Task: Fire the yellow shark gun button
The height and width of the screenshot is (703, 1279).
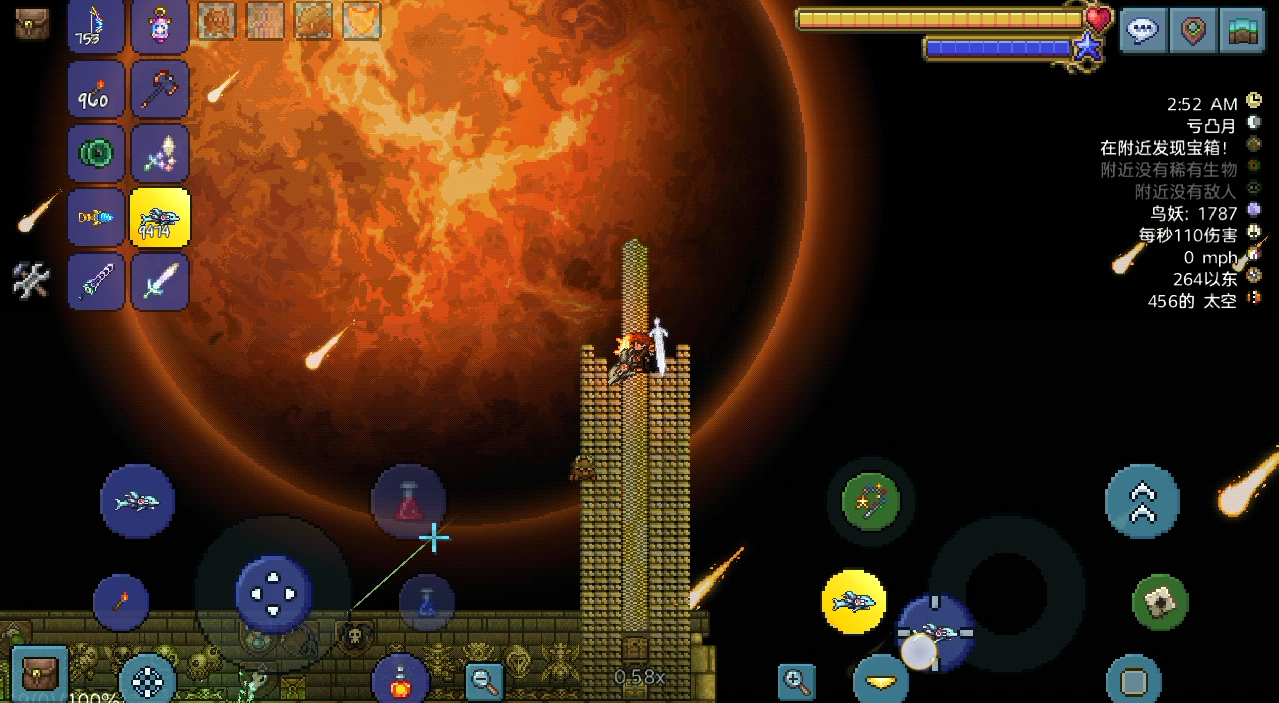Action: pos(853,602)
